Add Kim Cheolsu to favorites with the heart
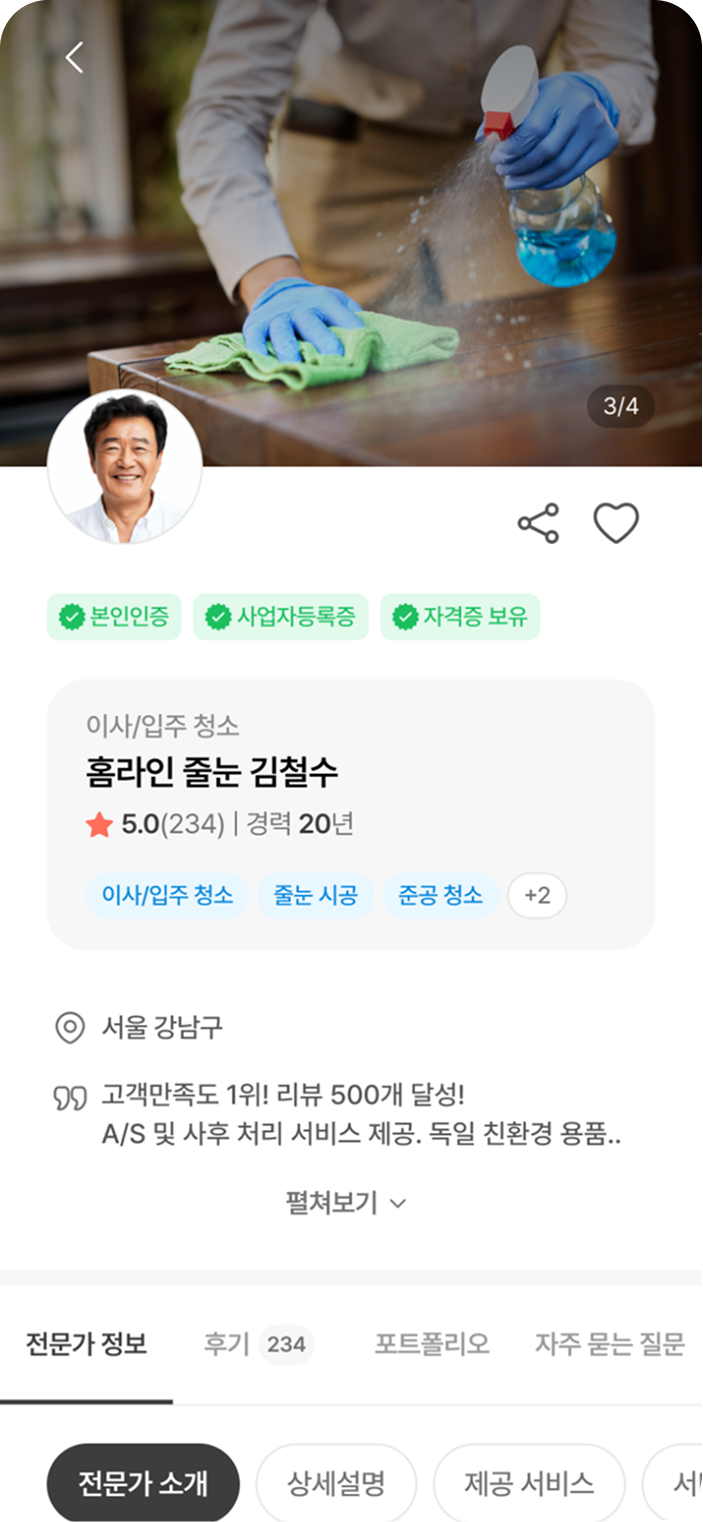703x1522 pixels. point(616,524)
